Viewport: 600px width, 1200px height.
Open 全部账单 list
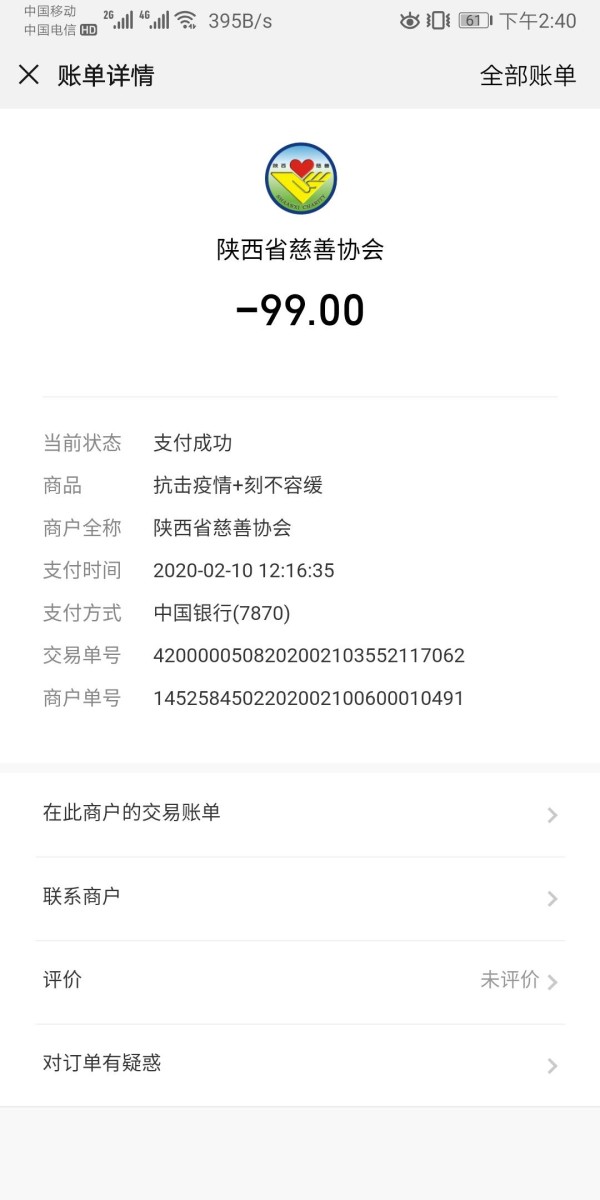click(x=528, y=76)
